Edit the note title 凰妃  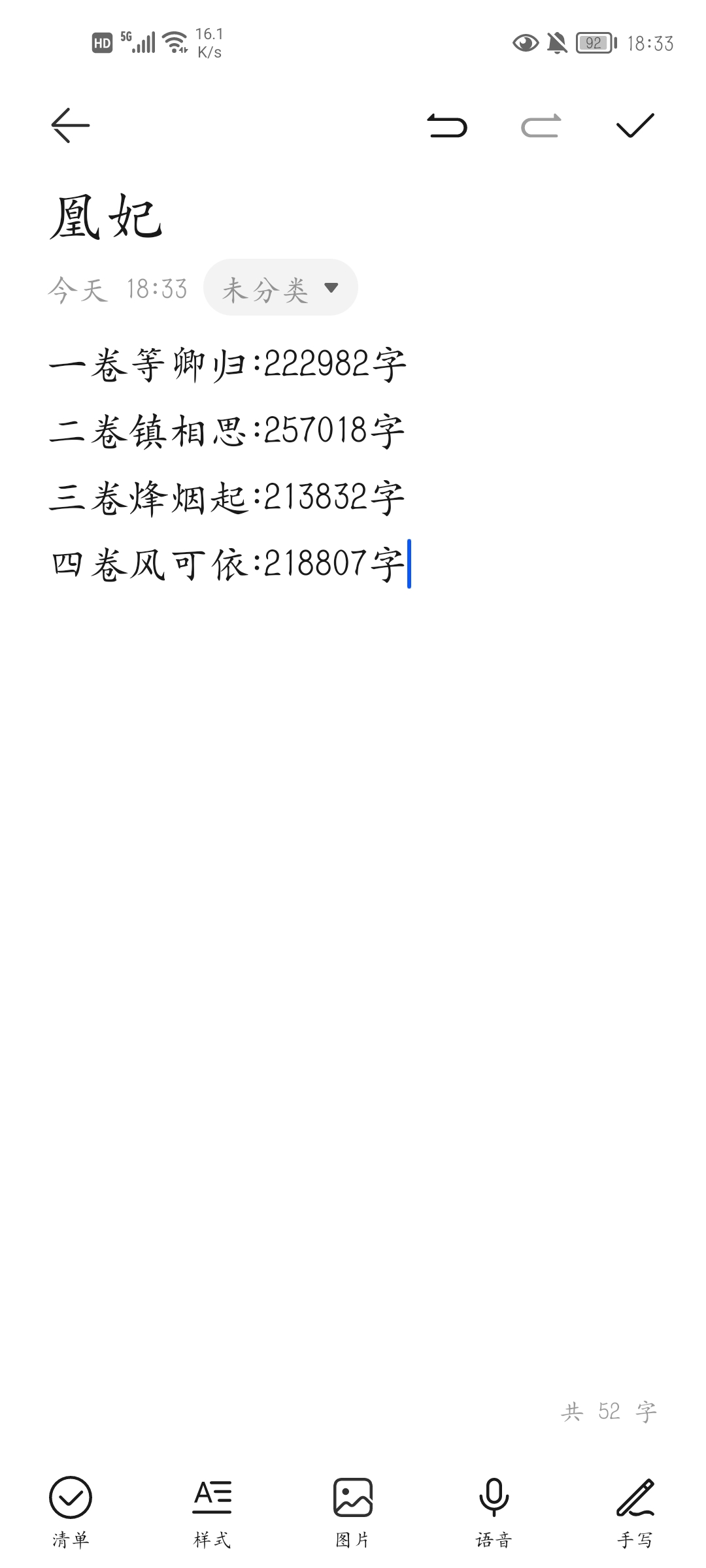(x=107, y=218)
